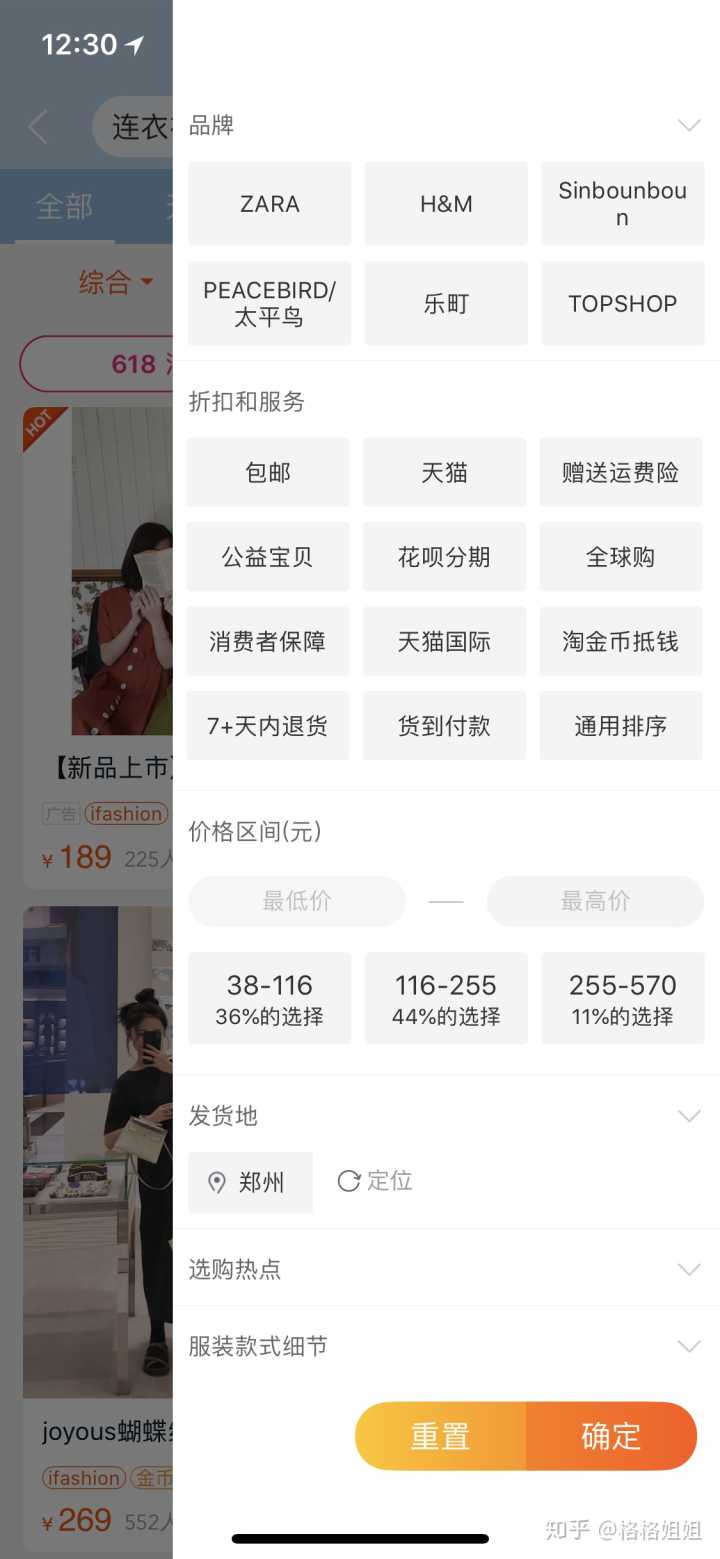Image resolution: width=720 pixels, height=1559 pixels.
Task: Tap the 花呗分期 installment option
Action: point(444,557)
